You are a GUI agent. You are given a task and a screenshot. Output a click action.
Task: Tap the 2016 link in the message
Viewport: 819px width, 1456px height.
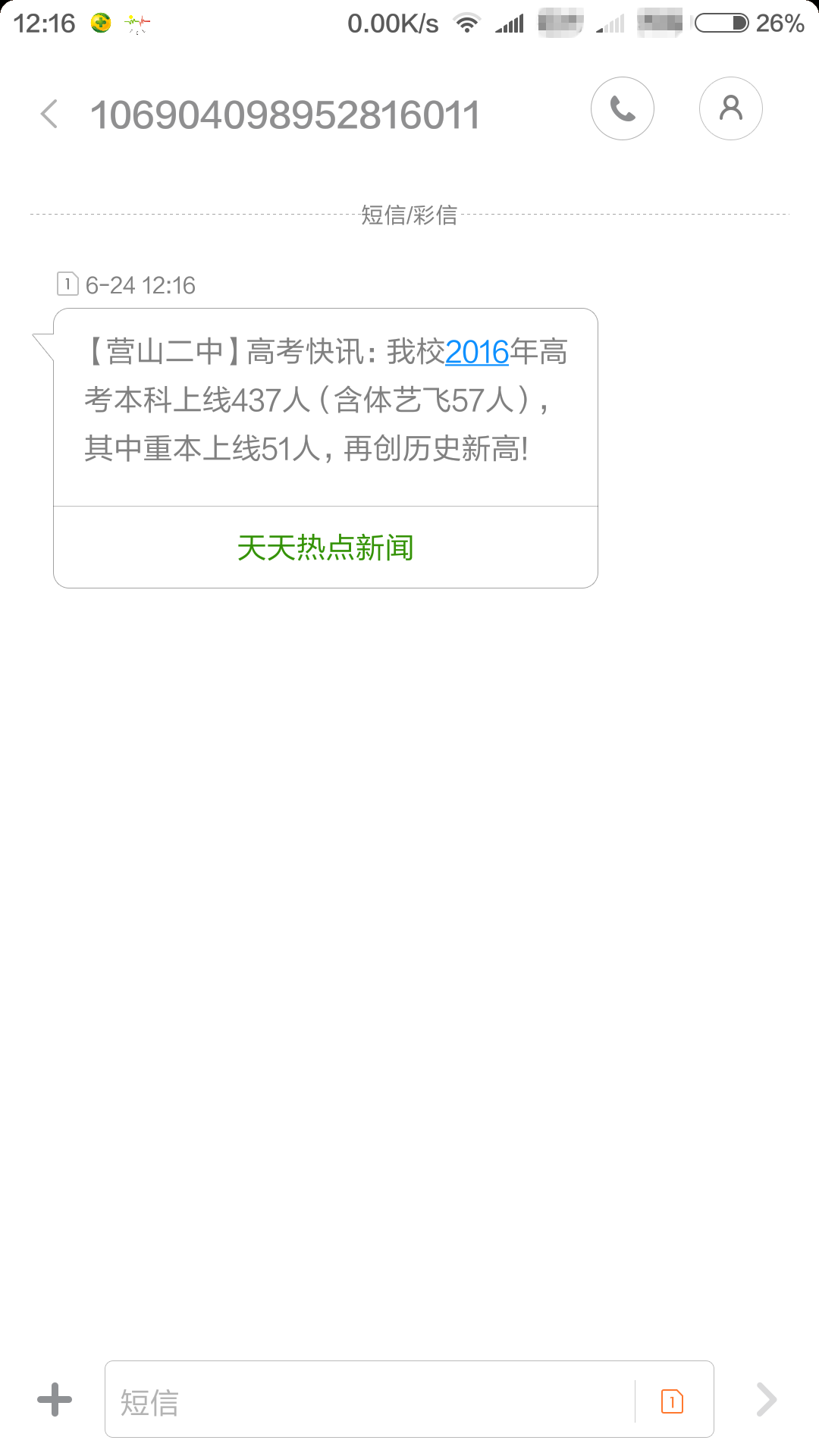(476, 353)
